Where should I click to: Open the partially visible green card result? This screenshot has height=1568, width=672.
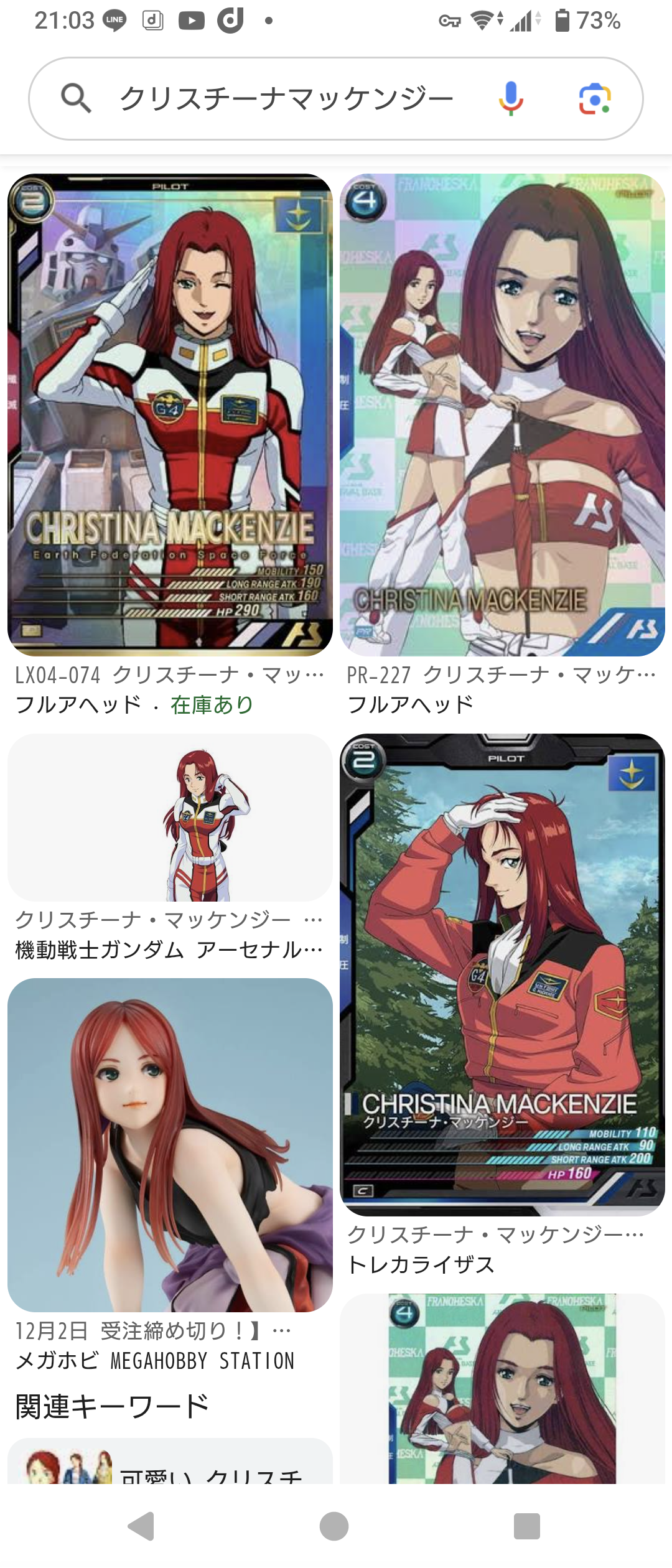[502, 1389]
